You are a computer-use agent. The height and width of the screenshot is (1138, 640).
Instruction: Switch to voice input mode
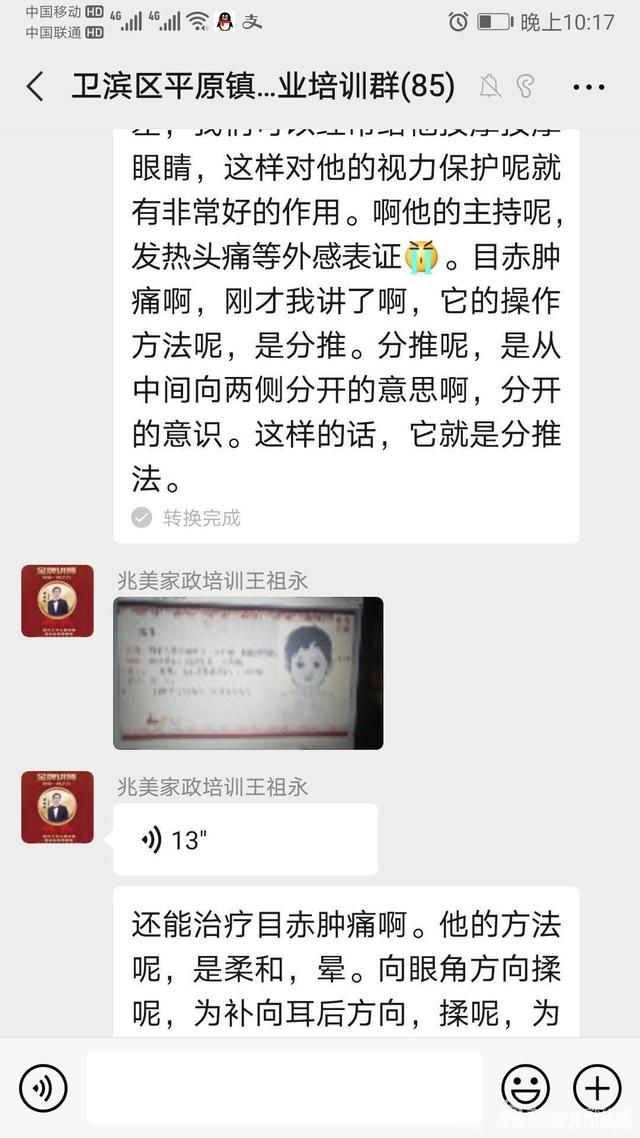click(43, 1088)
